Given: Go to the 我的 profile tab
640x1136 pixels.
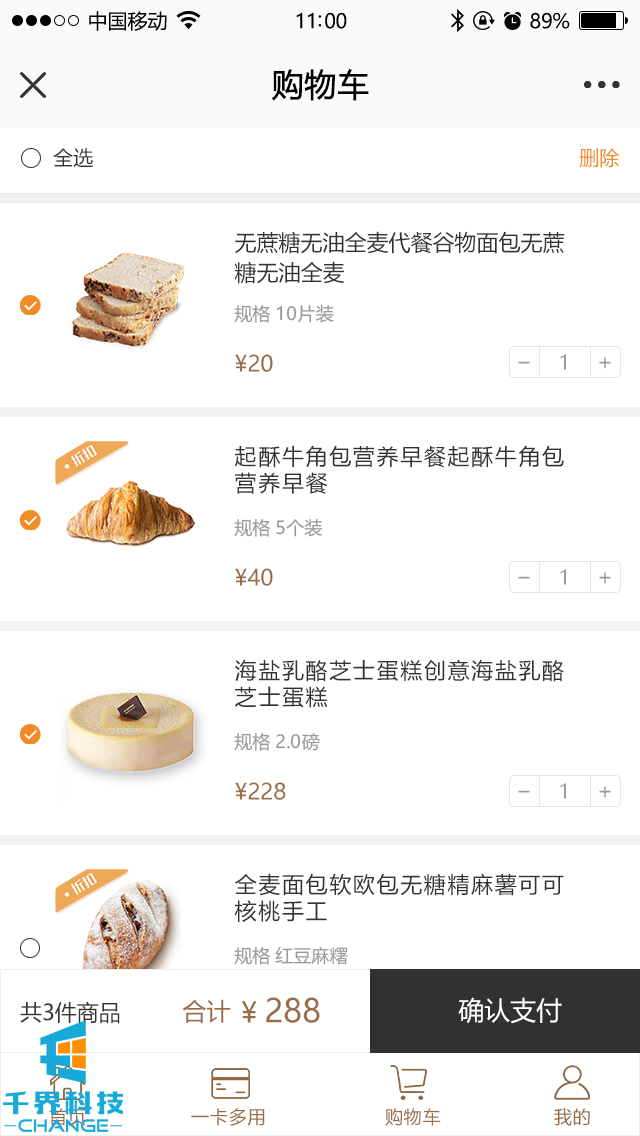Looking at the screenshot, I should point(572,1096).
